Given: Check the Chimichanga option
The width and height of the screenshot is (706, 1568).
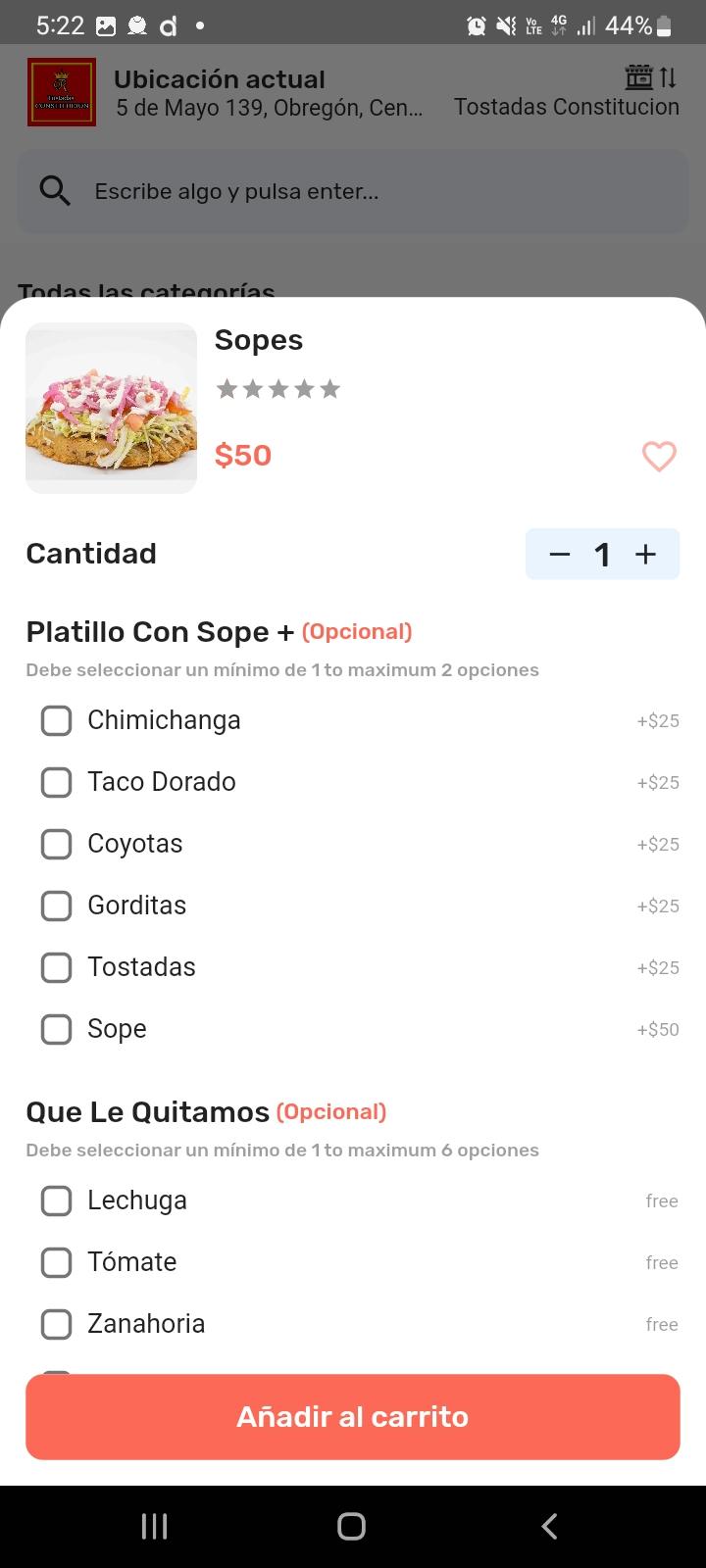Looking at the screenshot, I should 56,720.
